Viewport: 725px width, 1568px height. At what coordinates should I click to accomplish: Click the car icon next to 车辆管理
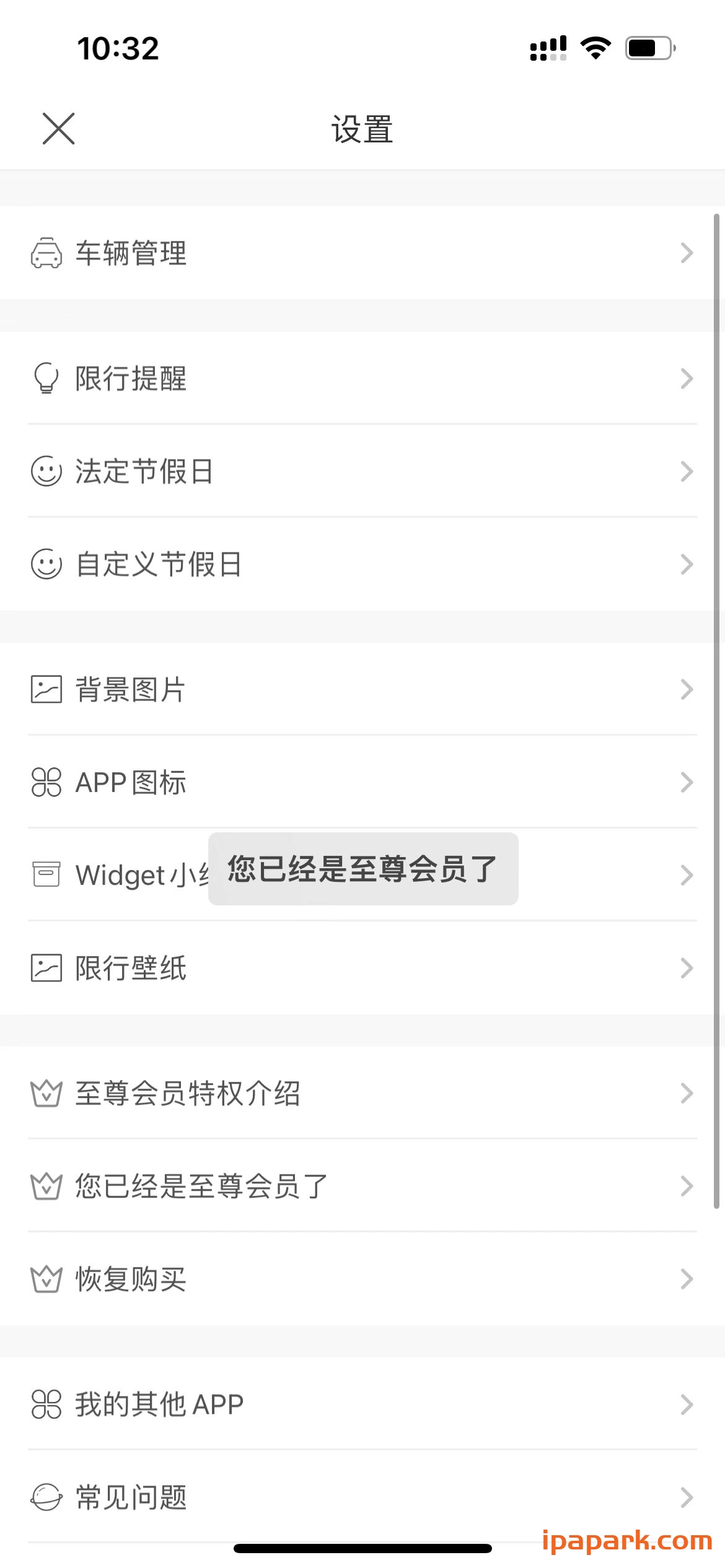45,253
